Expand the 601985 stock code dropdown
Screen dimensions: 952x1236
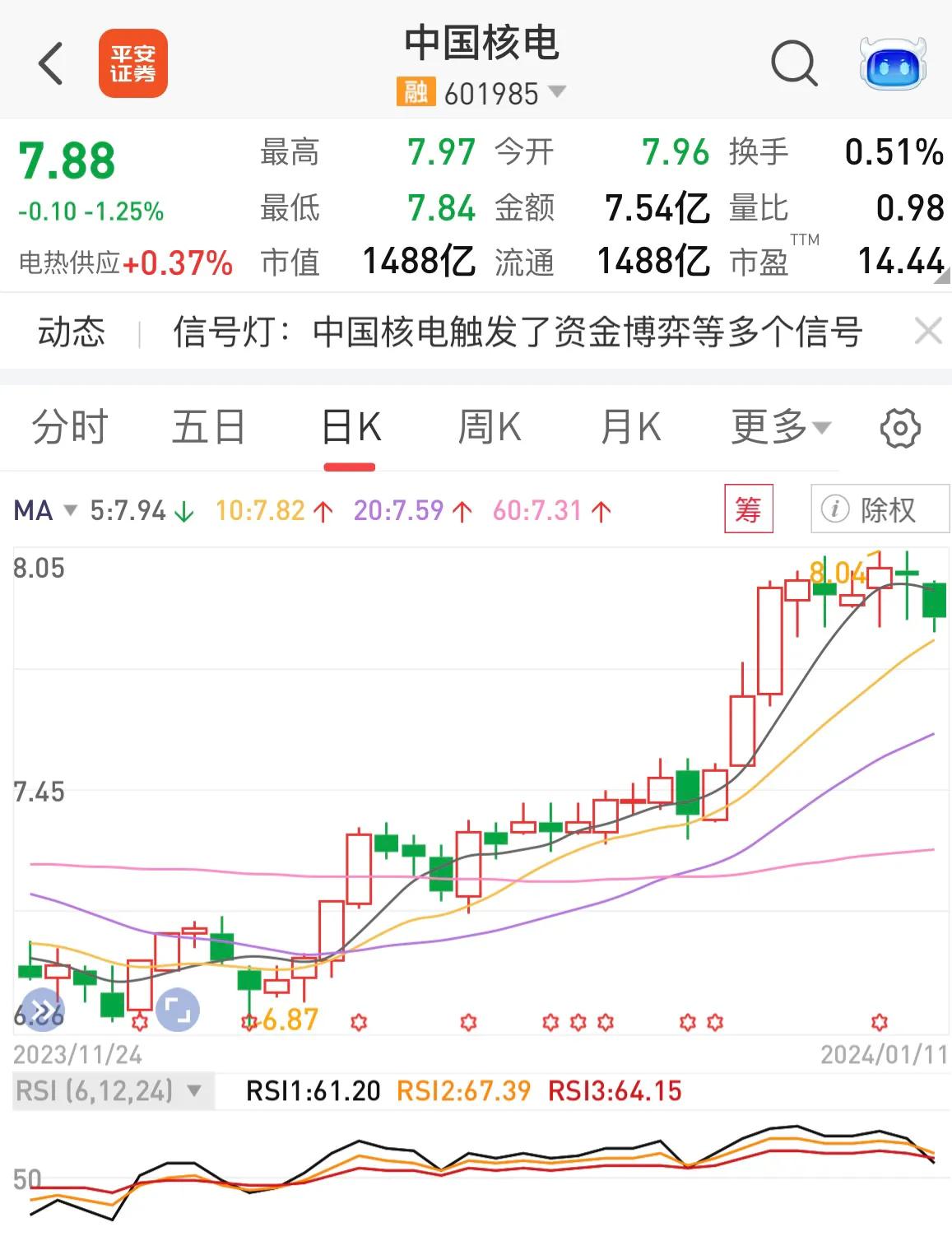pos(557,92)
